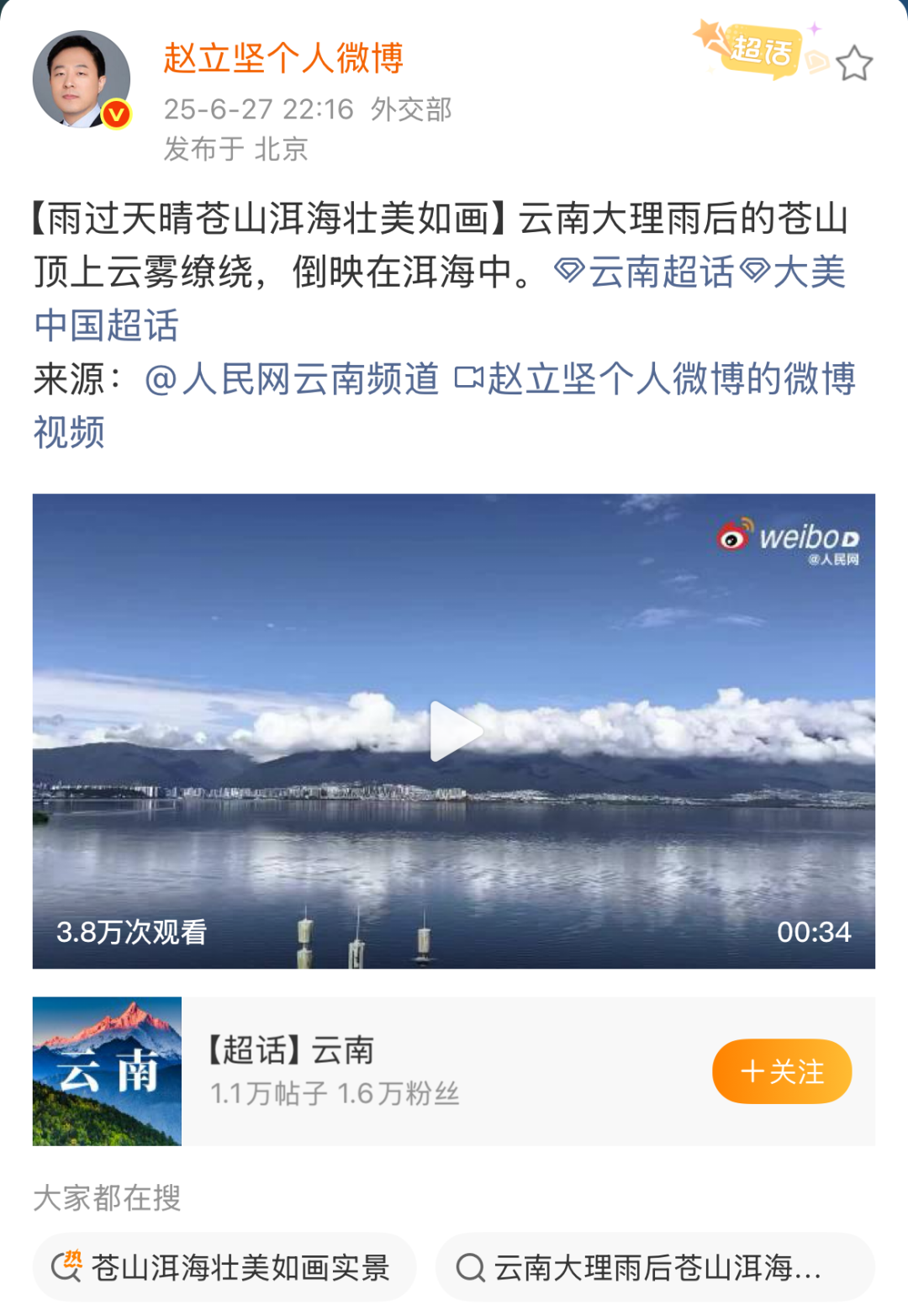Favorite this post with the star icon
Image resolution: width=908 pixels, height=1316 pixels.
(x=854, y=64)
